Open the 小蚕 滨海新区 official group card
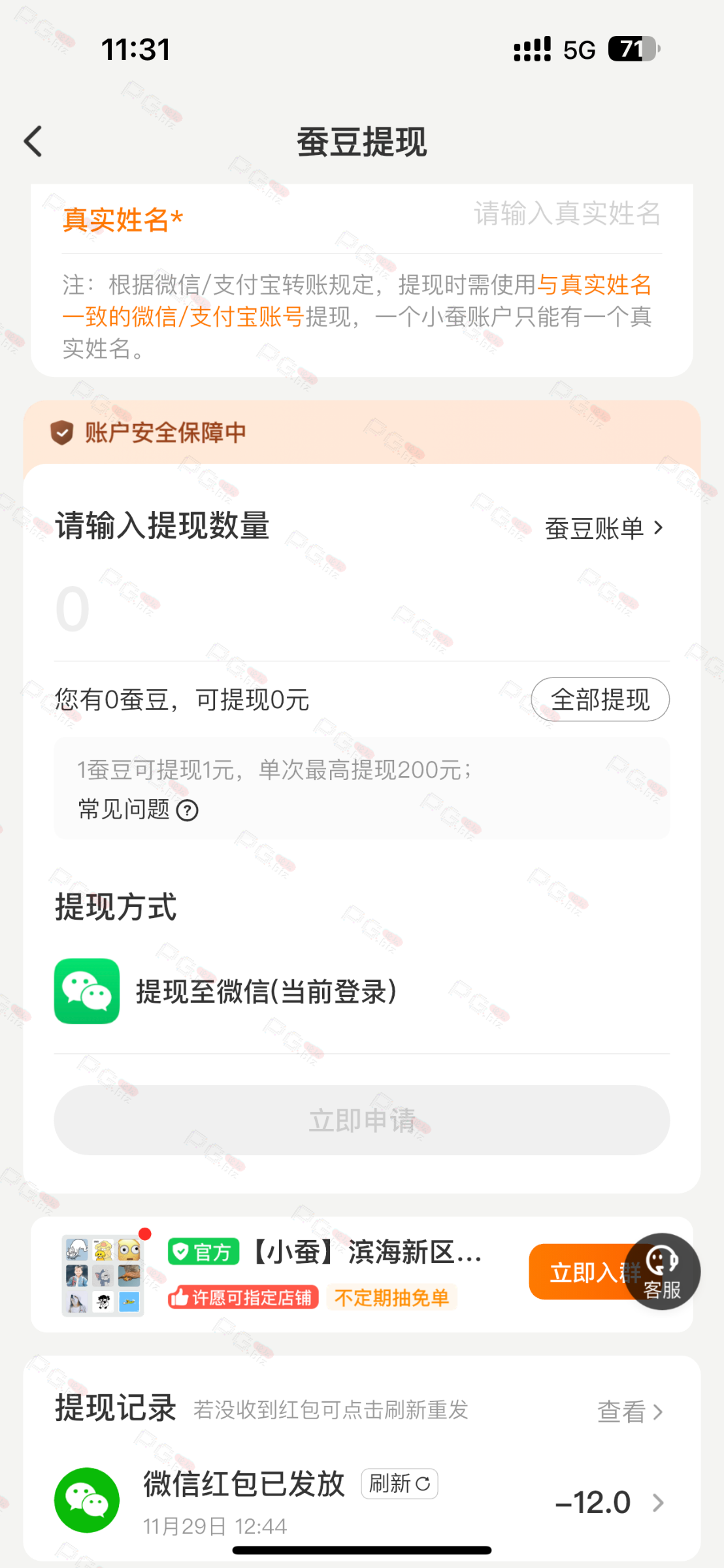The width and height of the screenshot is (724, 1568). coord(327,1273)
